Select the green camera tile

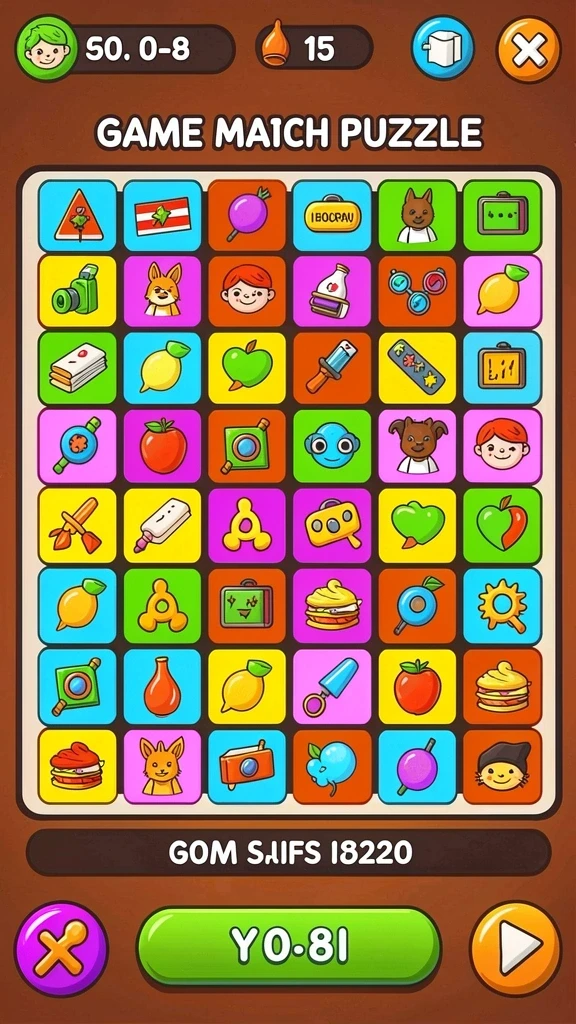click(x=78, y=291)
